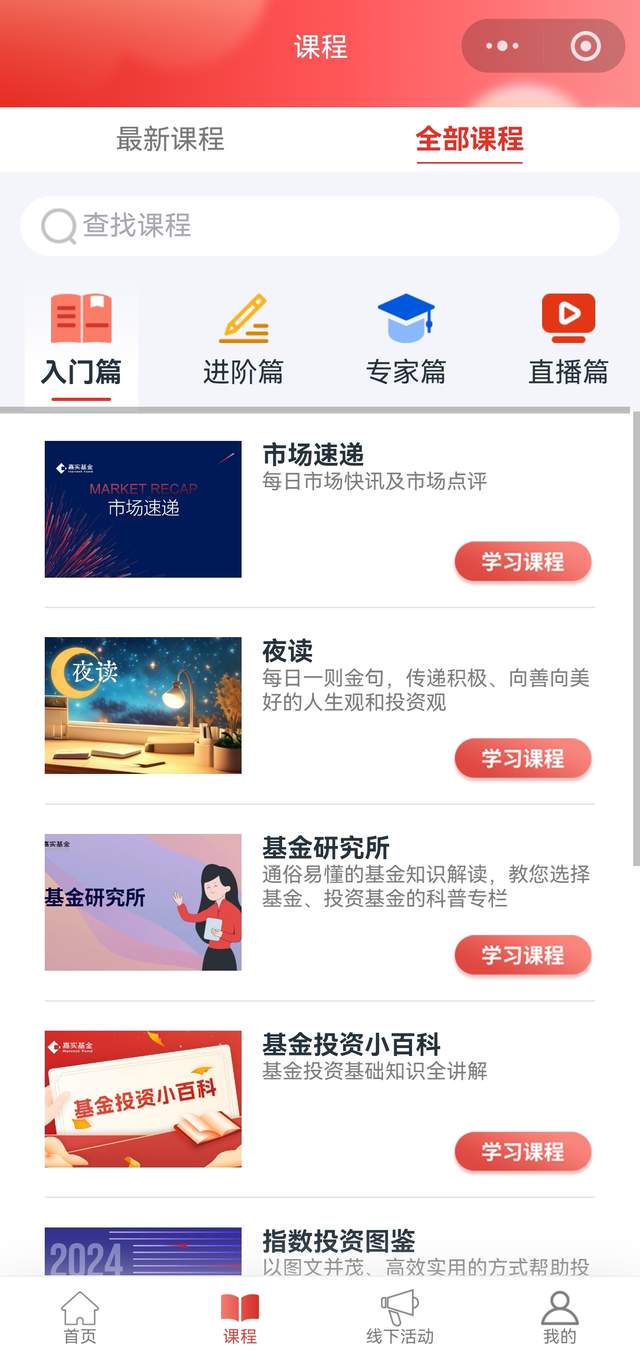Screen dimensions: 640x1359
Task: Open the mini program more options menu
Action: (x=502, y=46)
